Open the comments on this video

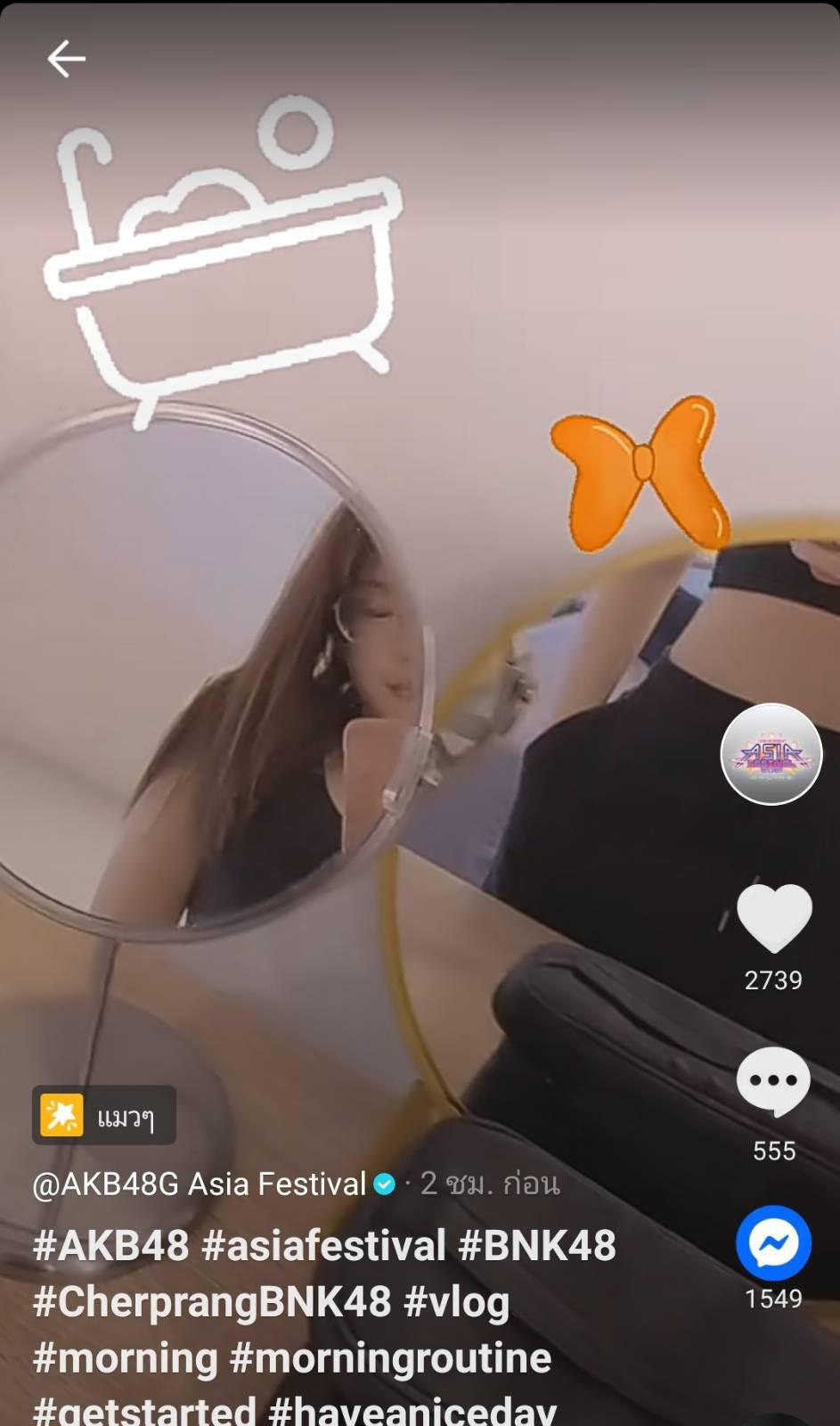[x=773, y=1081]
